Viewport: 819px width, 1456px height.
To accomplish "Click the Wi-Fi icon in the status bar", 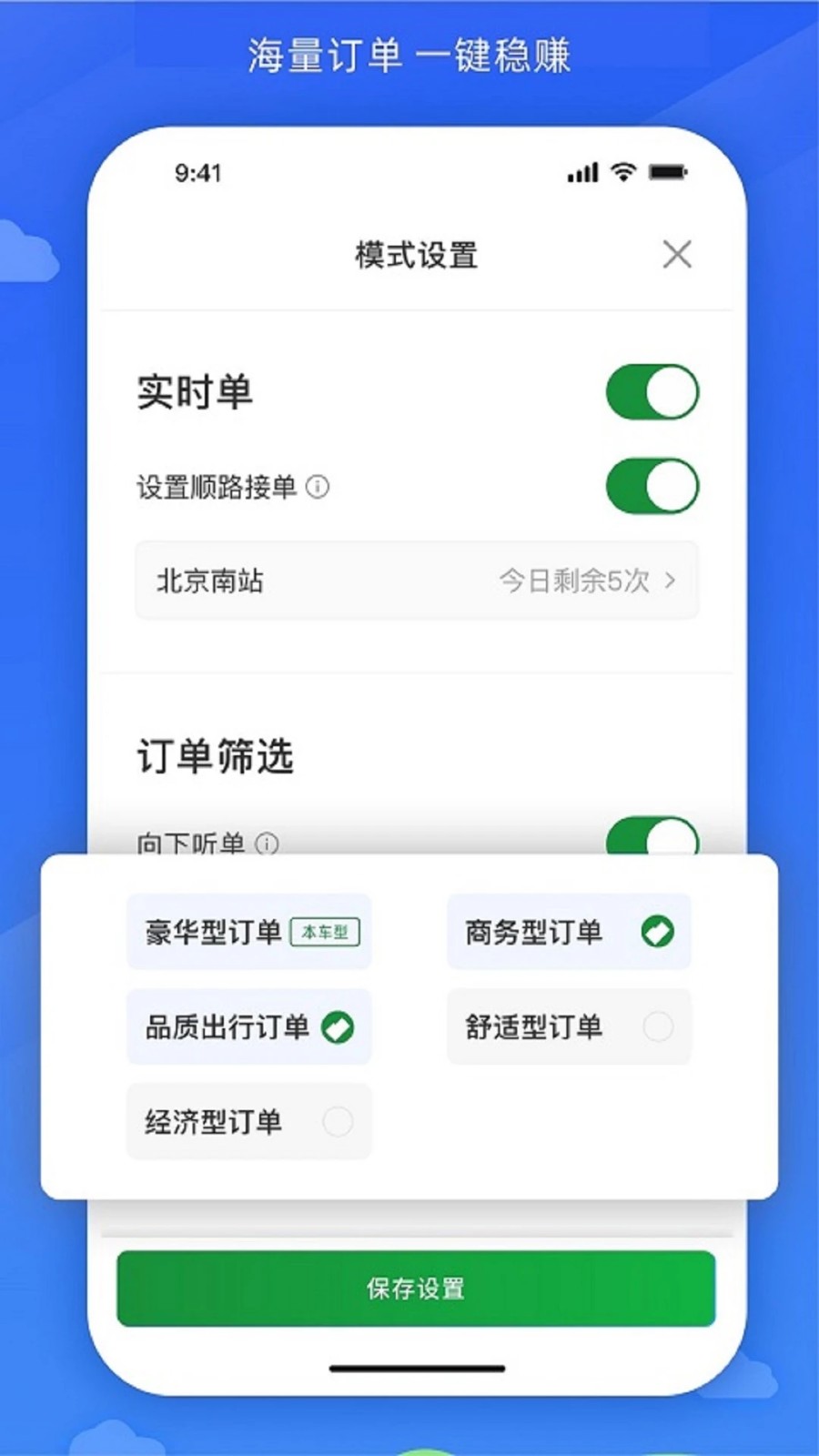I will click(622, 171).
